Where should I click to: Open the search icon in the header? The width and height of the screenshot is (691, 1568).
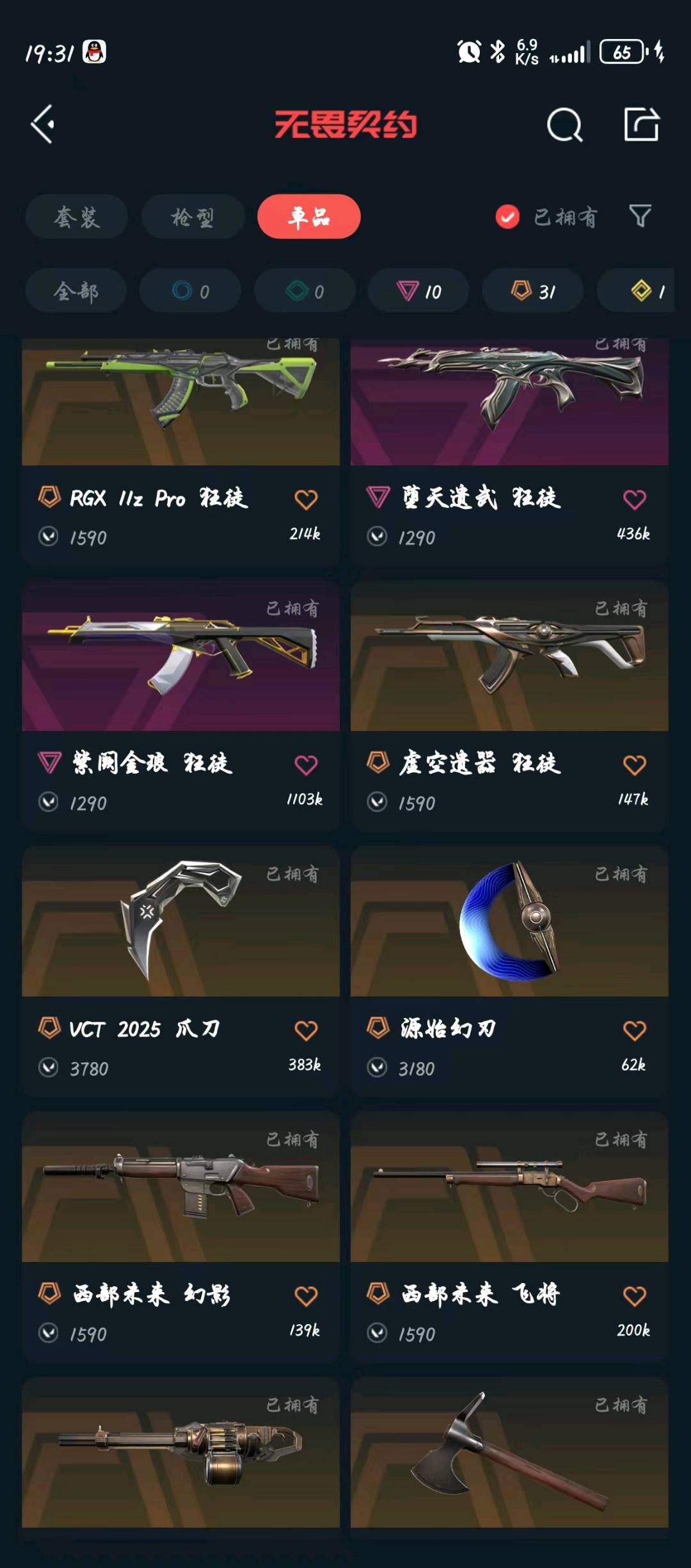coord(564,124)
